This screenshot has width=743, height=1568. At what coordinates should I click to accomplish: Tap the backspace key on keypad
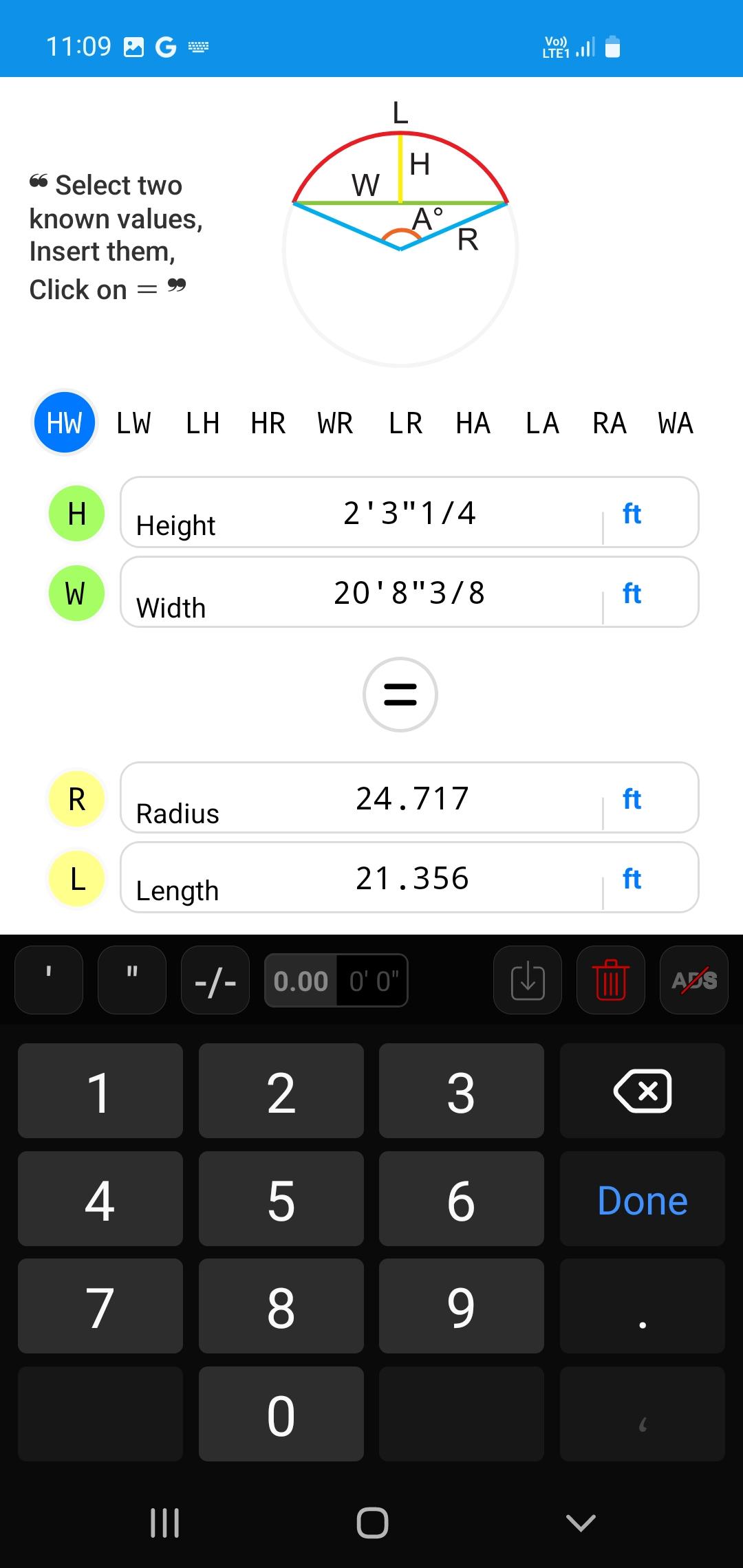pyautogui.click(x=643, y=1091)
